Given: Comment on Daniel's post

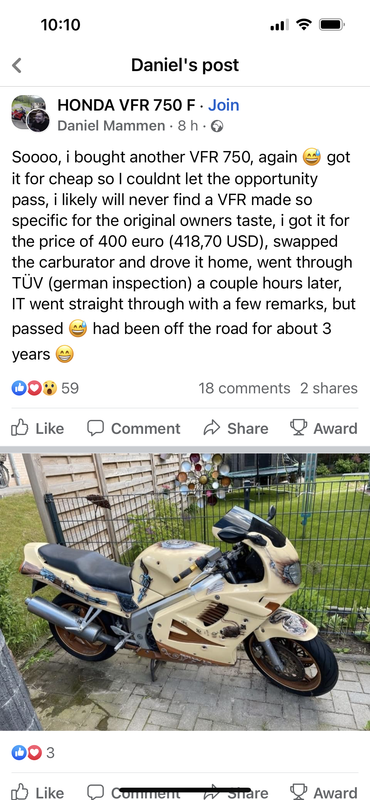Looking at the screenshot, I should [133, 428].
